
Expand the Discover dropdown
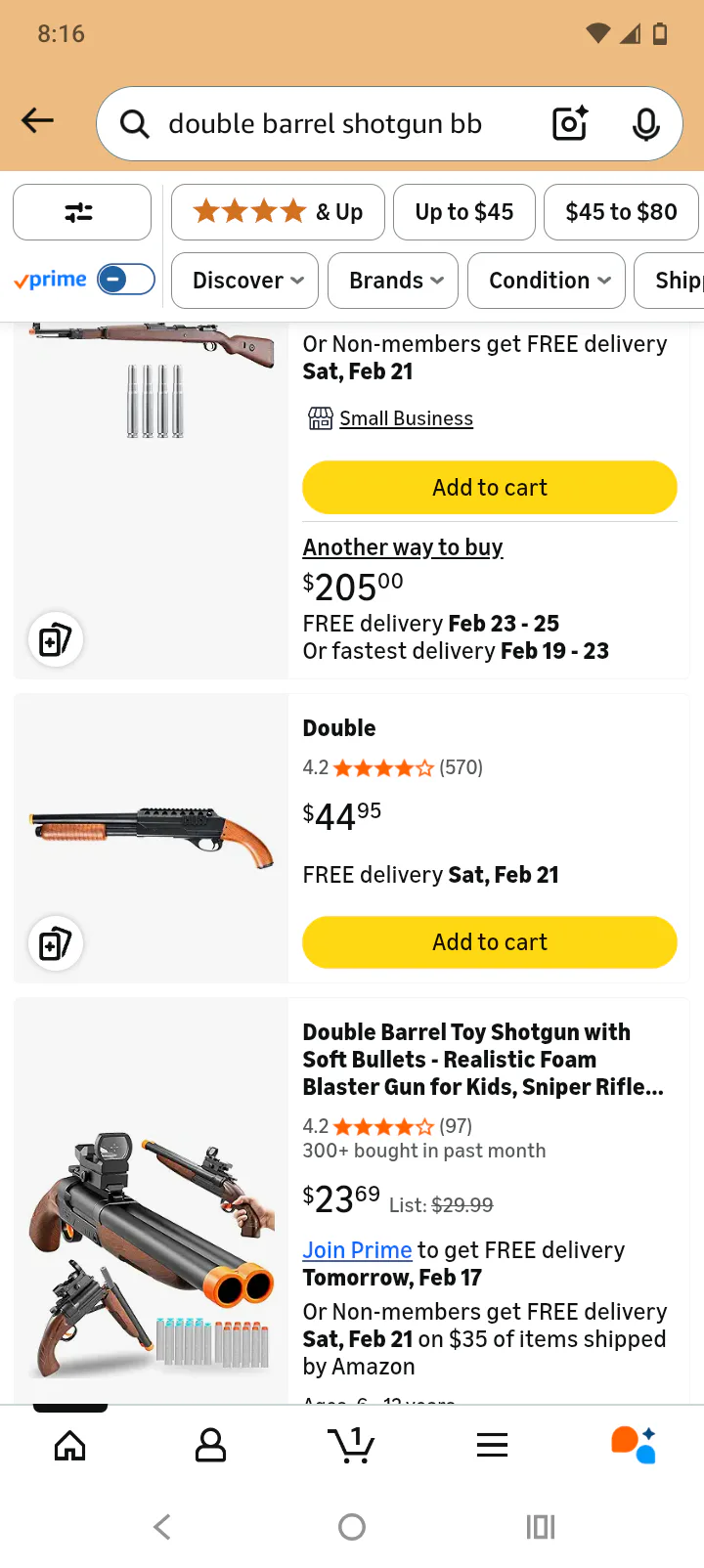[x=244, y=281]
